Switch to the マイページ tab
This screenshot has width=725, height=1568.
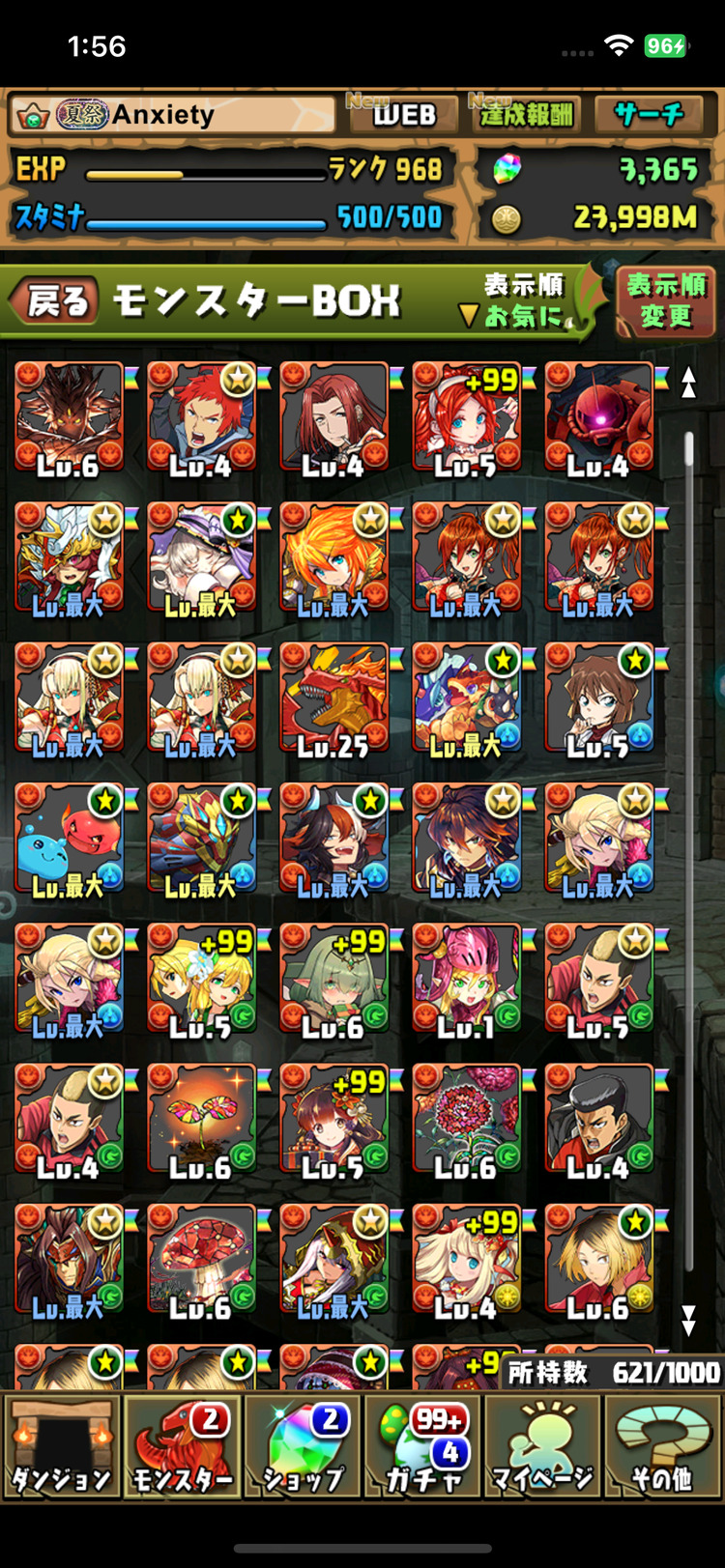pyautogui.click(x=543, y=1446)
